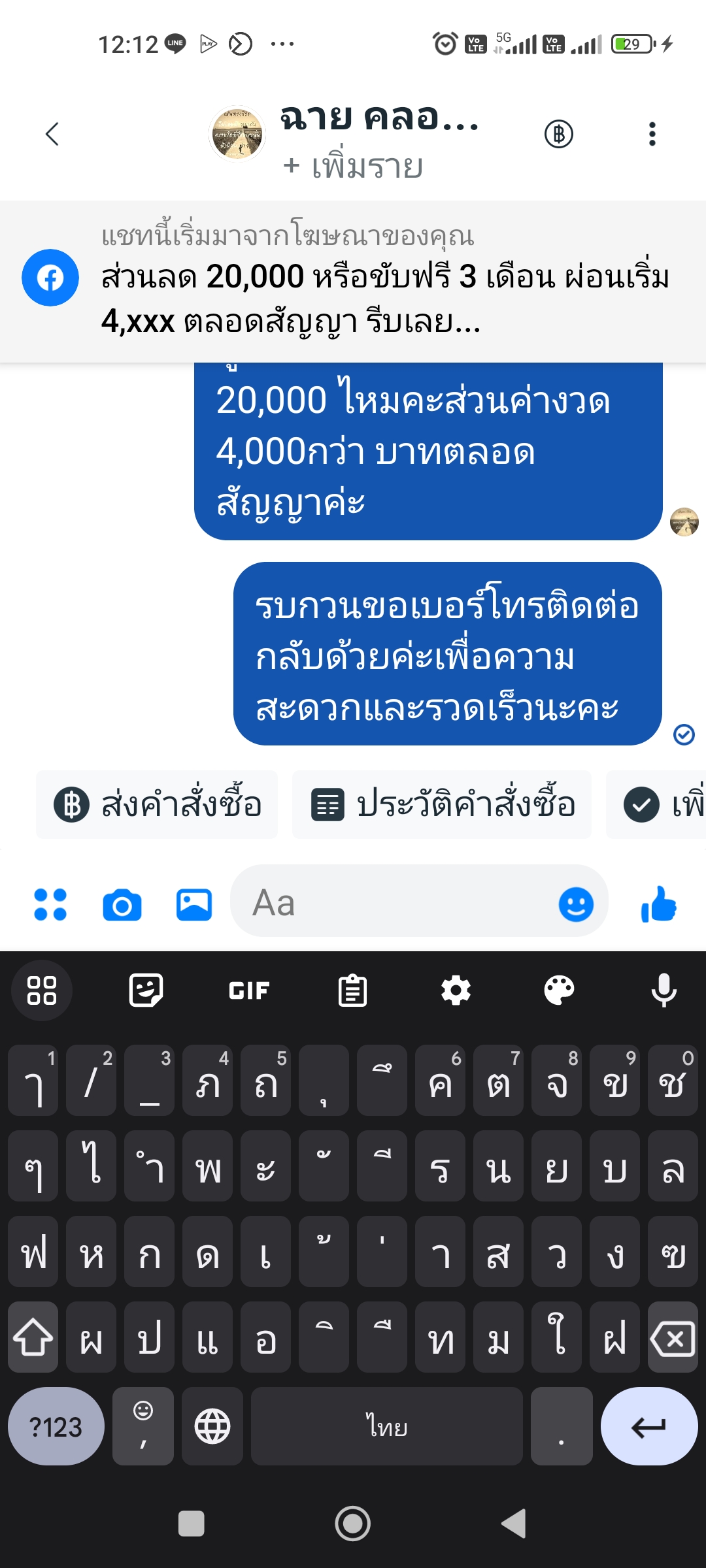
Task: Tap the ส่งคำสั่งซื้อ chip
Action: coord(157,804)
